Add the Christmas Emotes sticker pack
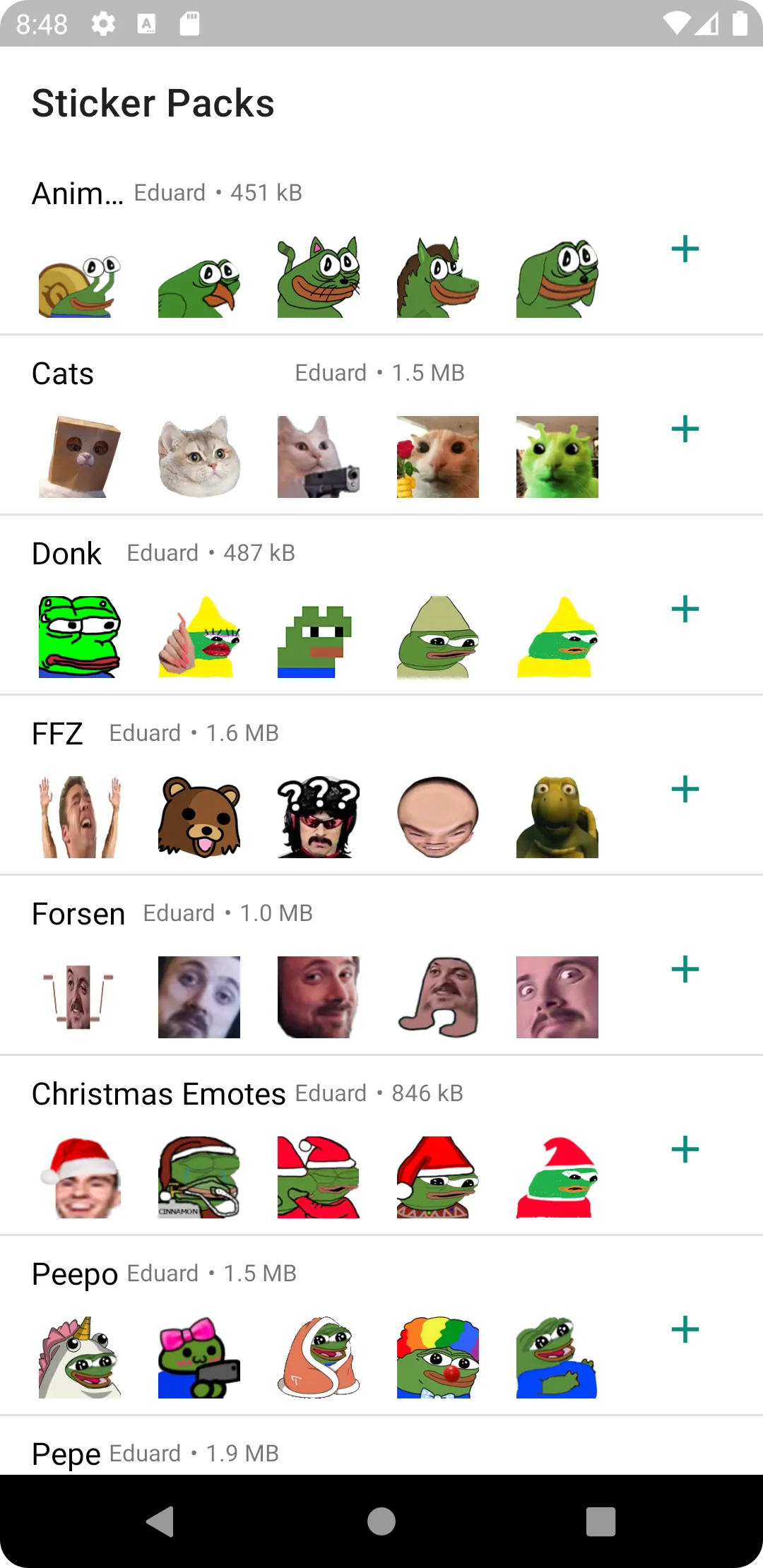Viewport: 763px width, 1568px height. (685, 1150)
